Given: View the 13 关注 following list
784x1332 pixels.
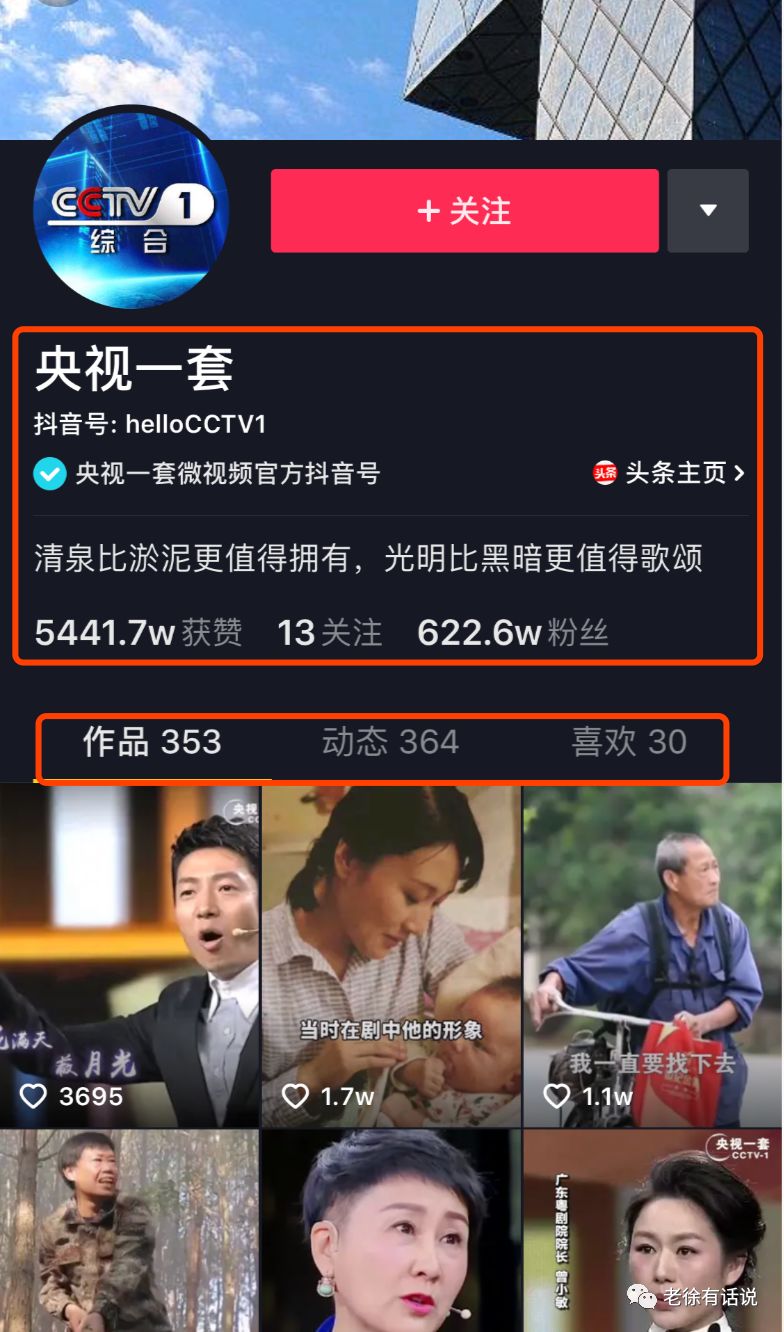Looking at the screenshot, I should (329, 633).
